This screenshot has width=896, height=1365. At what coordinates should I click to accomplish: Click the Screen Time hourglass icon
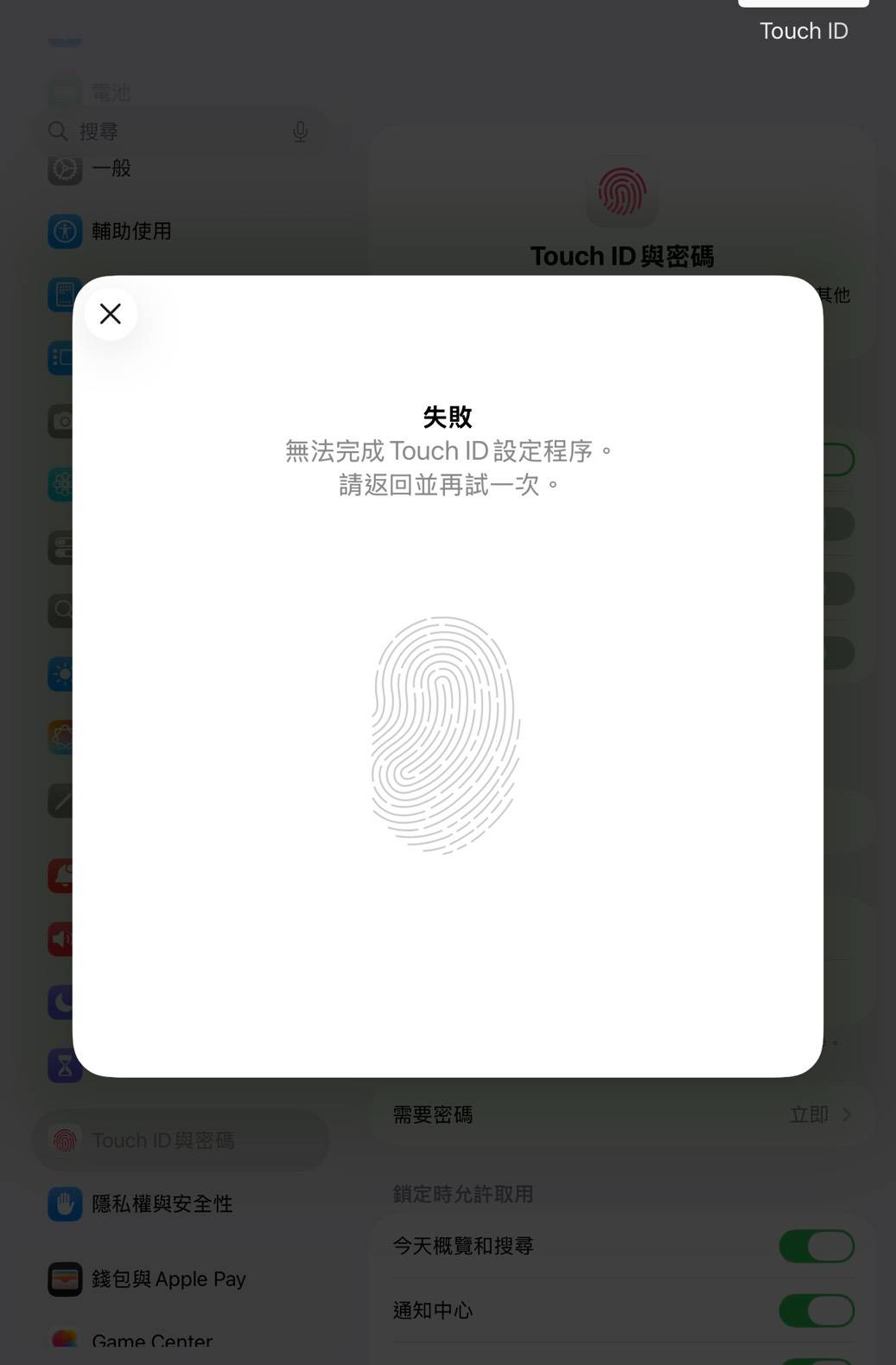(x=63, y=1066)
